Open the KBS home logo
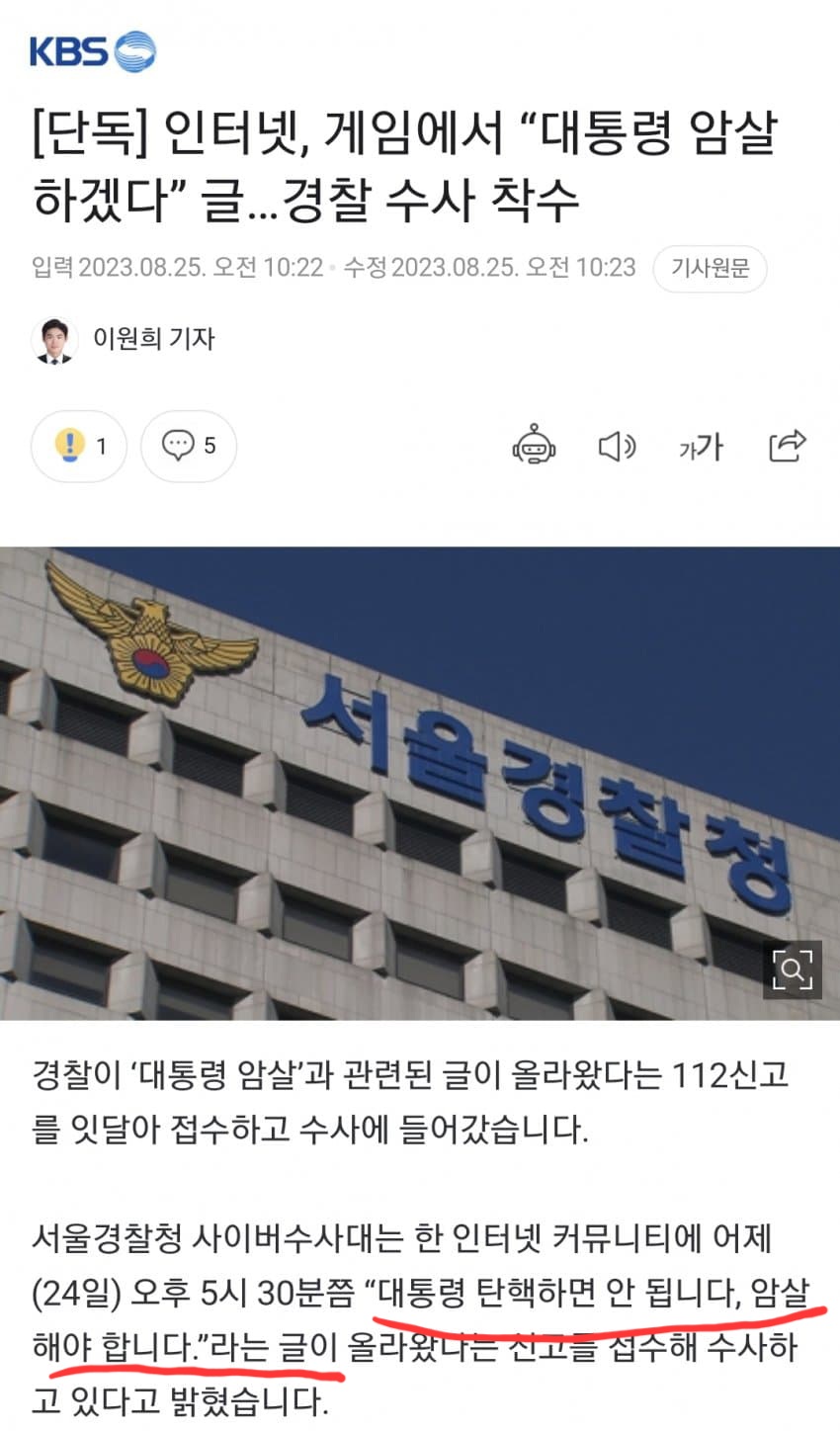Image resolution: width=840 pixels, height=1431 pixels. pos(92,50)
